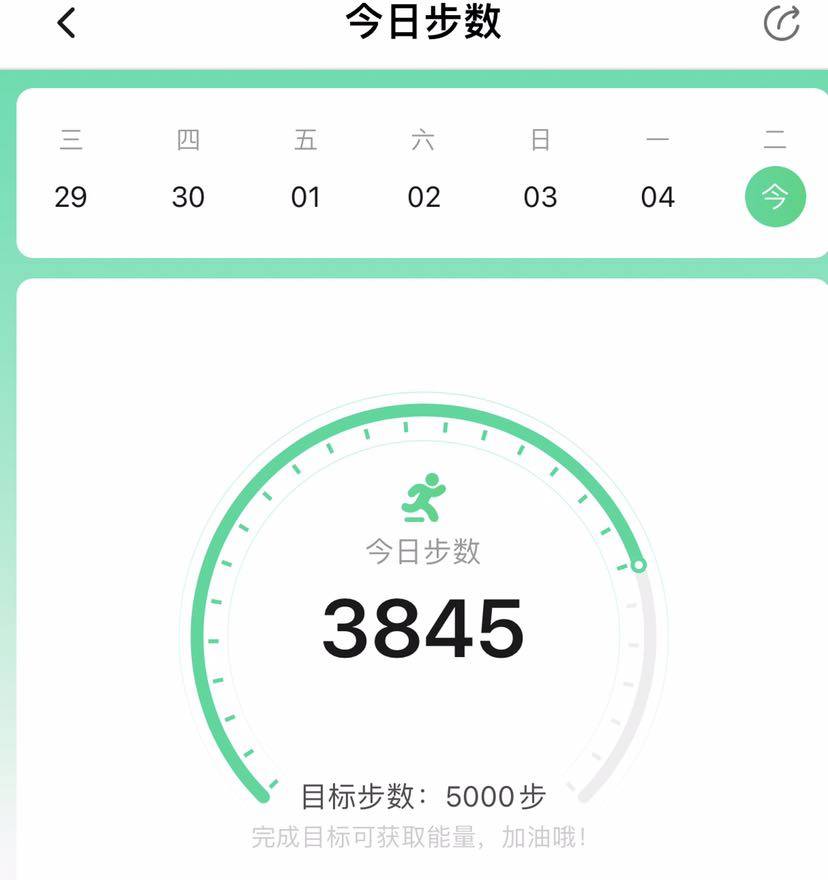View steps for Saturday 02
The height and width of the screenshot is (880, 828).
click(423, 196)
